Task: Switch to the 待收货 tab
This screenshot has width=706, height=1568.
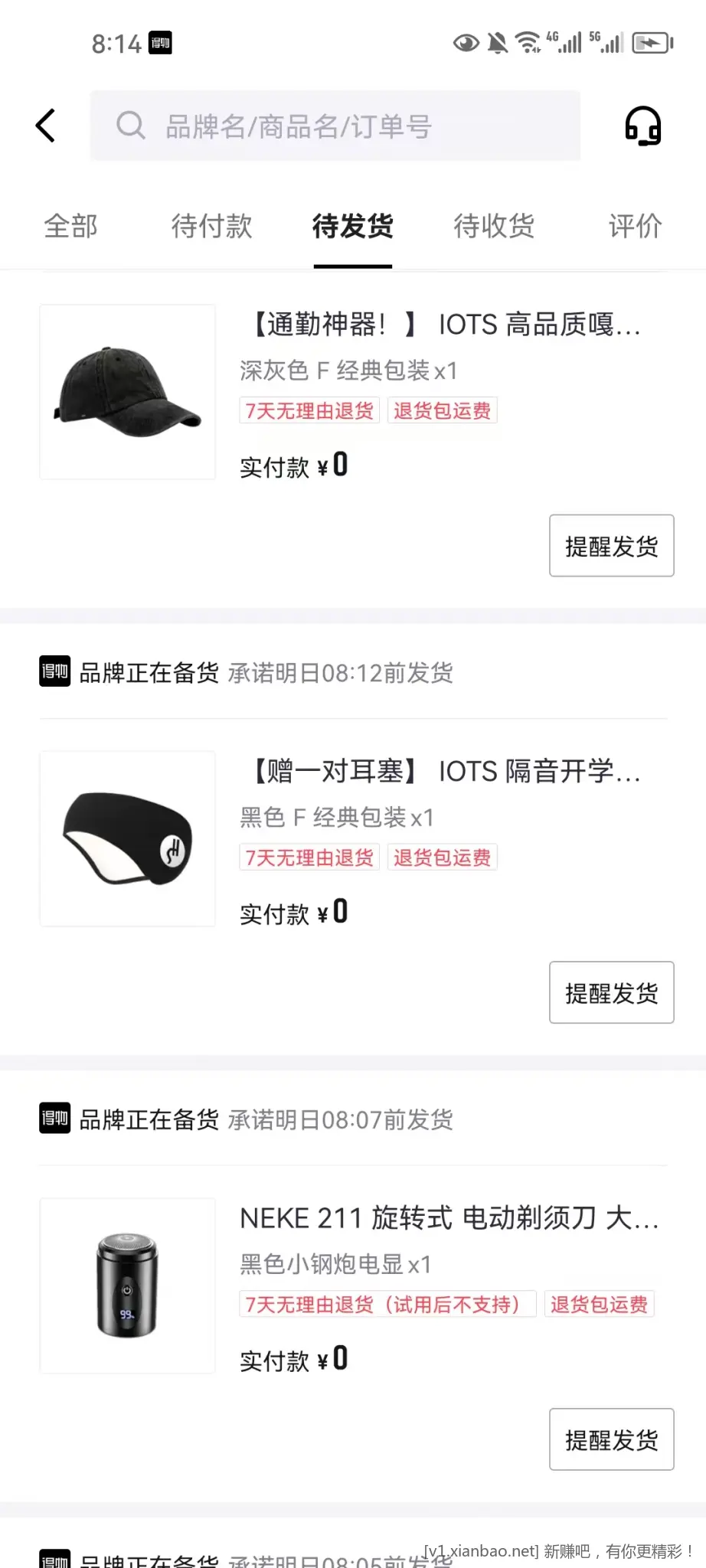Action: click(x=494, y=226)
